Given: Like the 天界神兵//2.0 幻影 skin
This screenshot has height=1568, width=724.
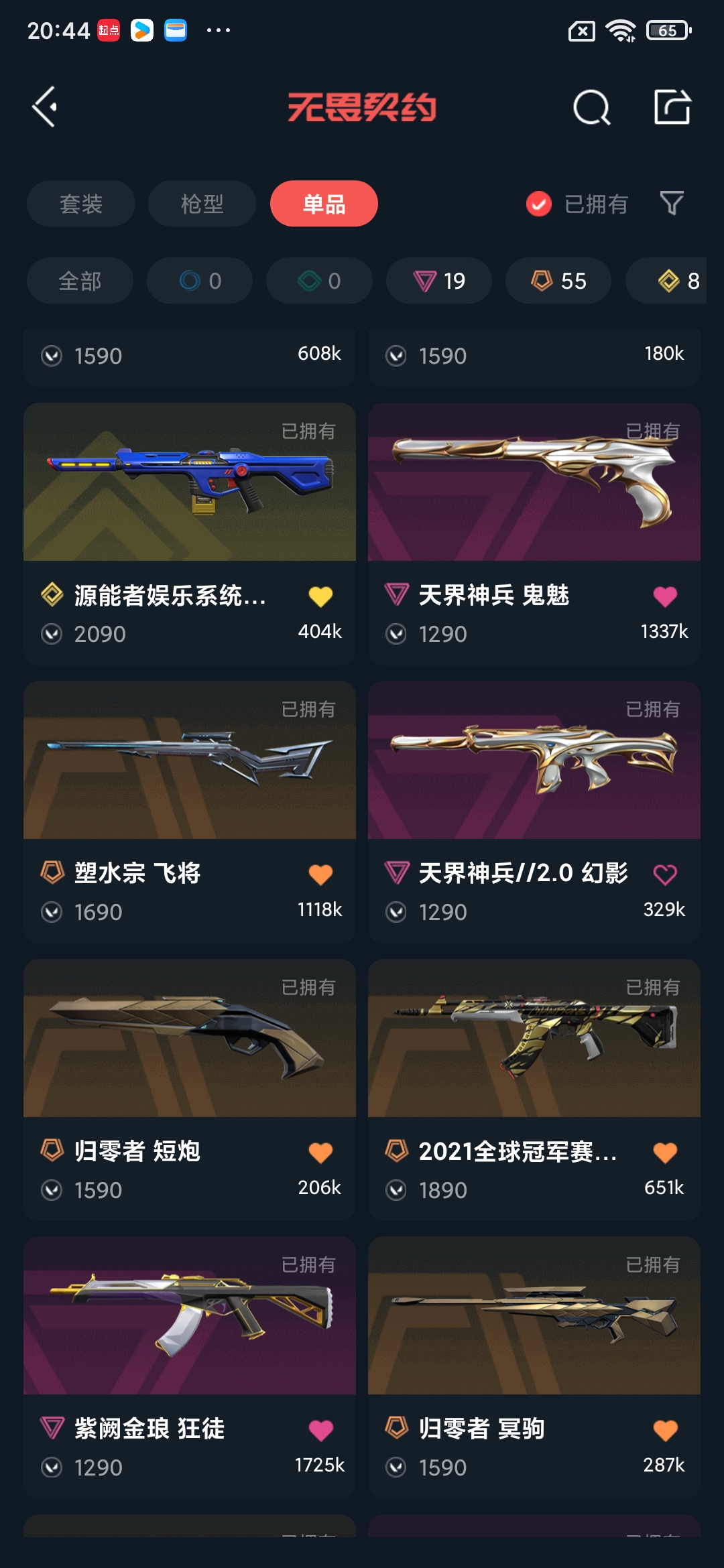Looking at the screenshot, I should 664,874.
